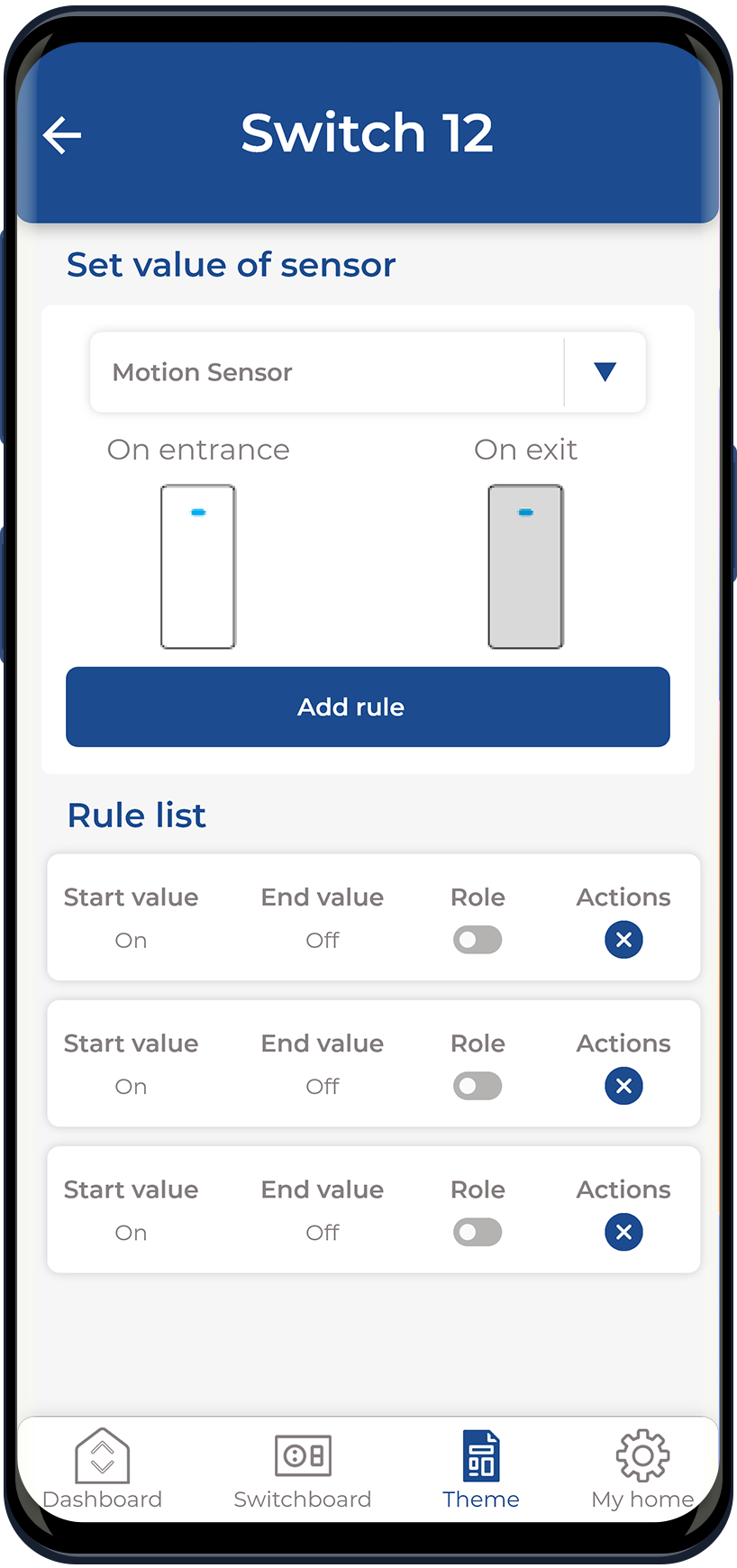This screenshot has width=737, height=1568.
Task: Select the Theme tab
Action: [481, 1470]
